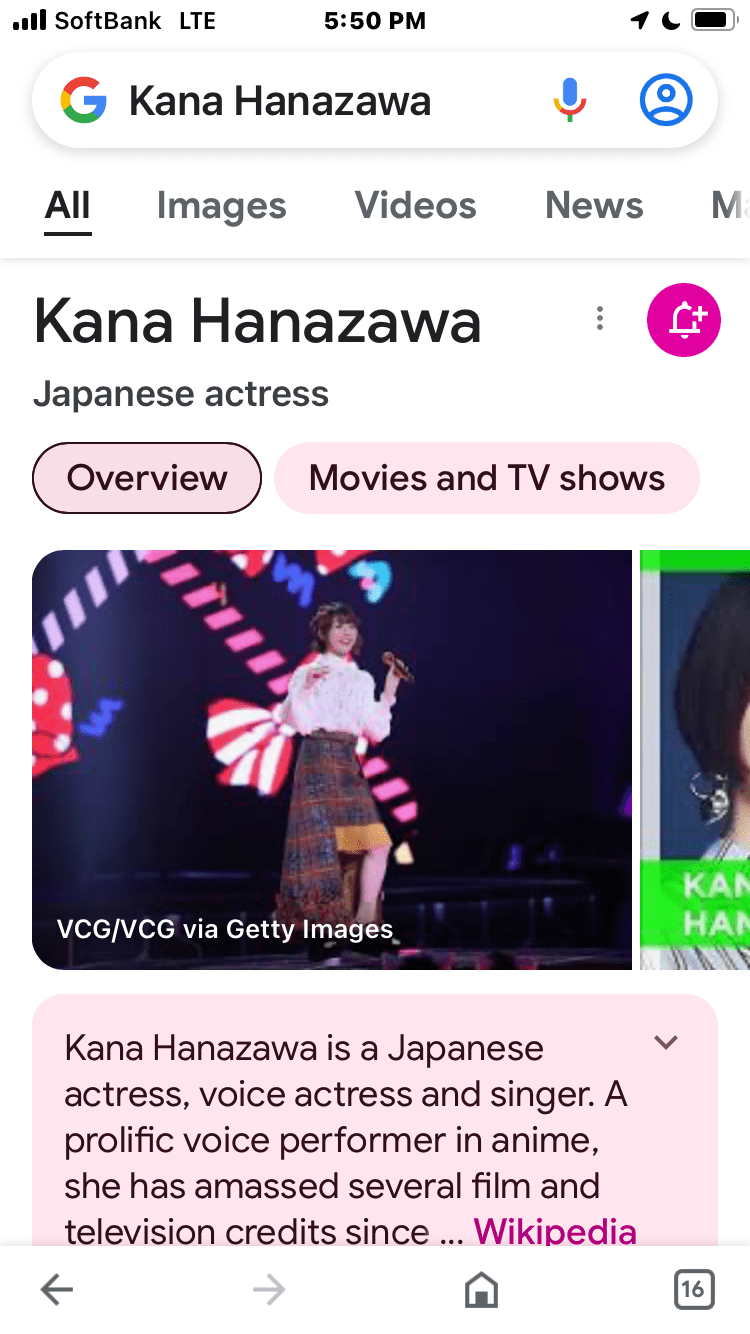
Task: Open the Wikipedia link
Action: [x=555, y=1230]
